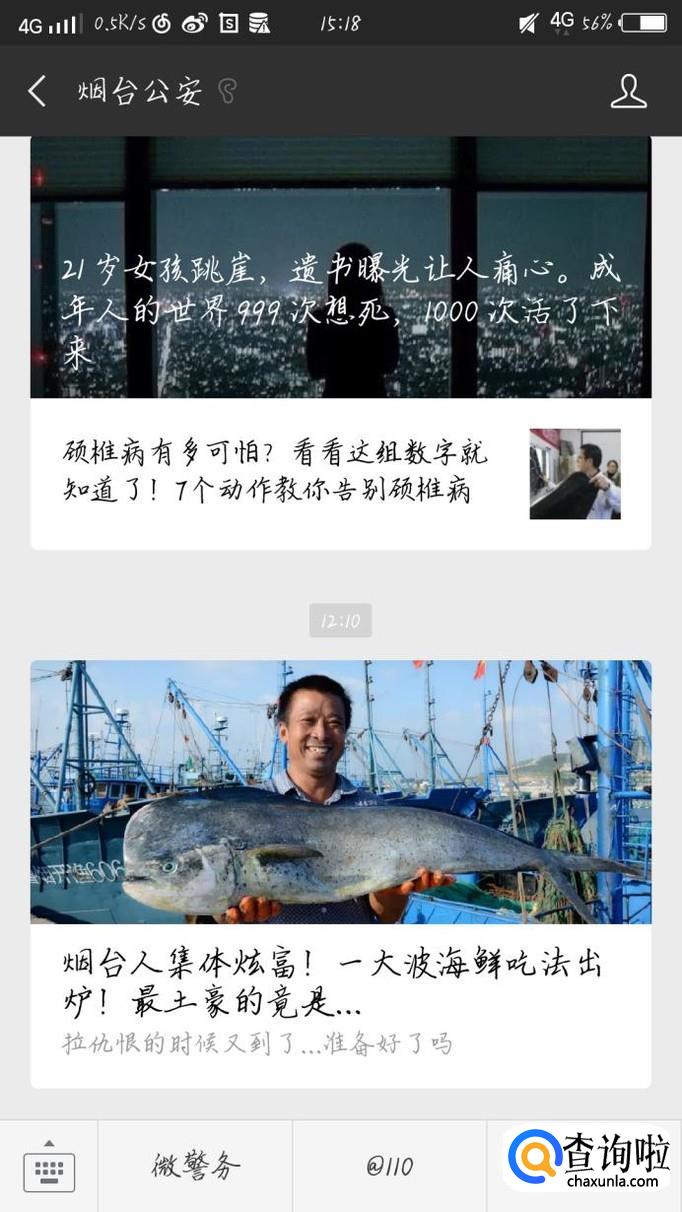Switch to keyboard input mode
The width and height of the screenshot is (682, 1212).
tap(49, 1166)
